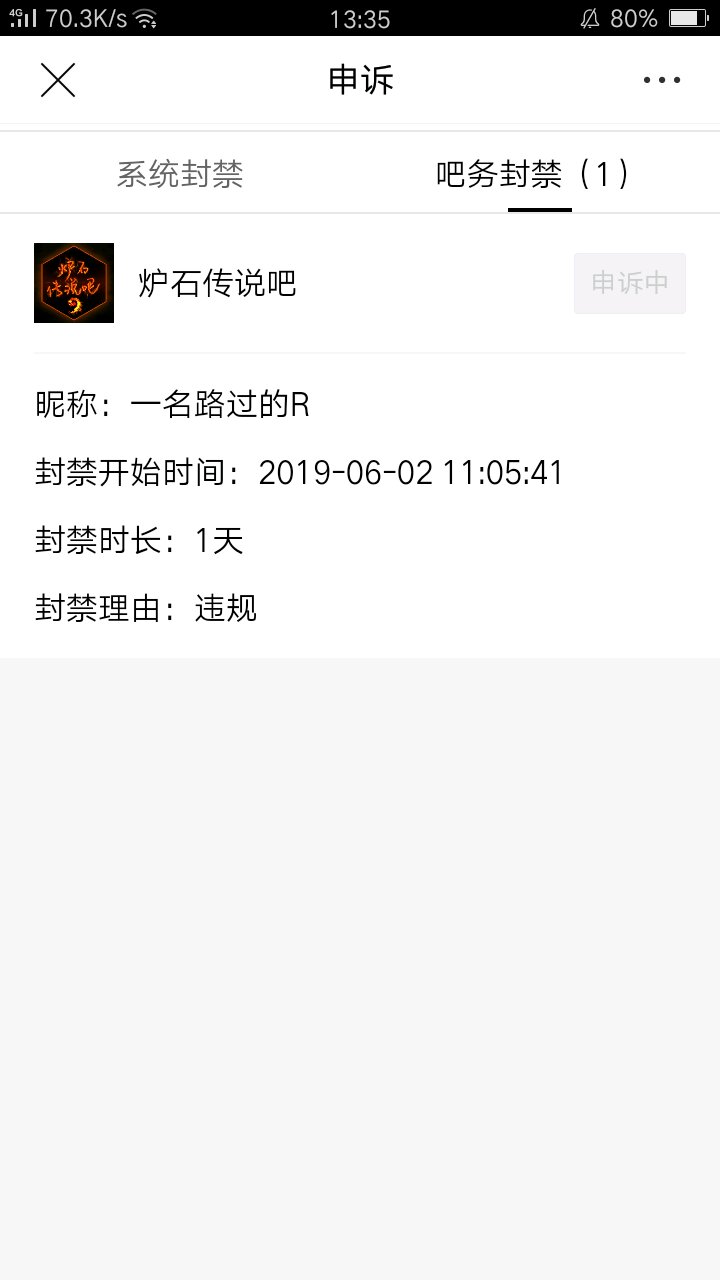Viewport: 720px width, 1280px height.
Task: Close the 申诉 appeal page
Action: tap(58, 80)
